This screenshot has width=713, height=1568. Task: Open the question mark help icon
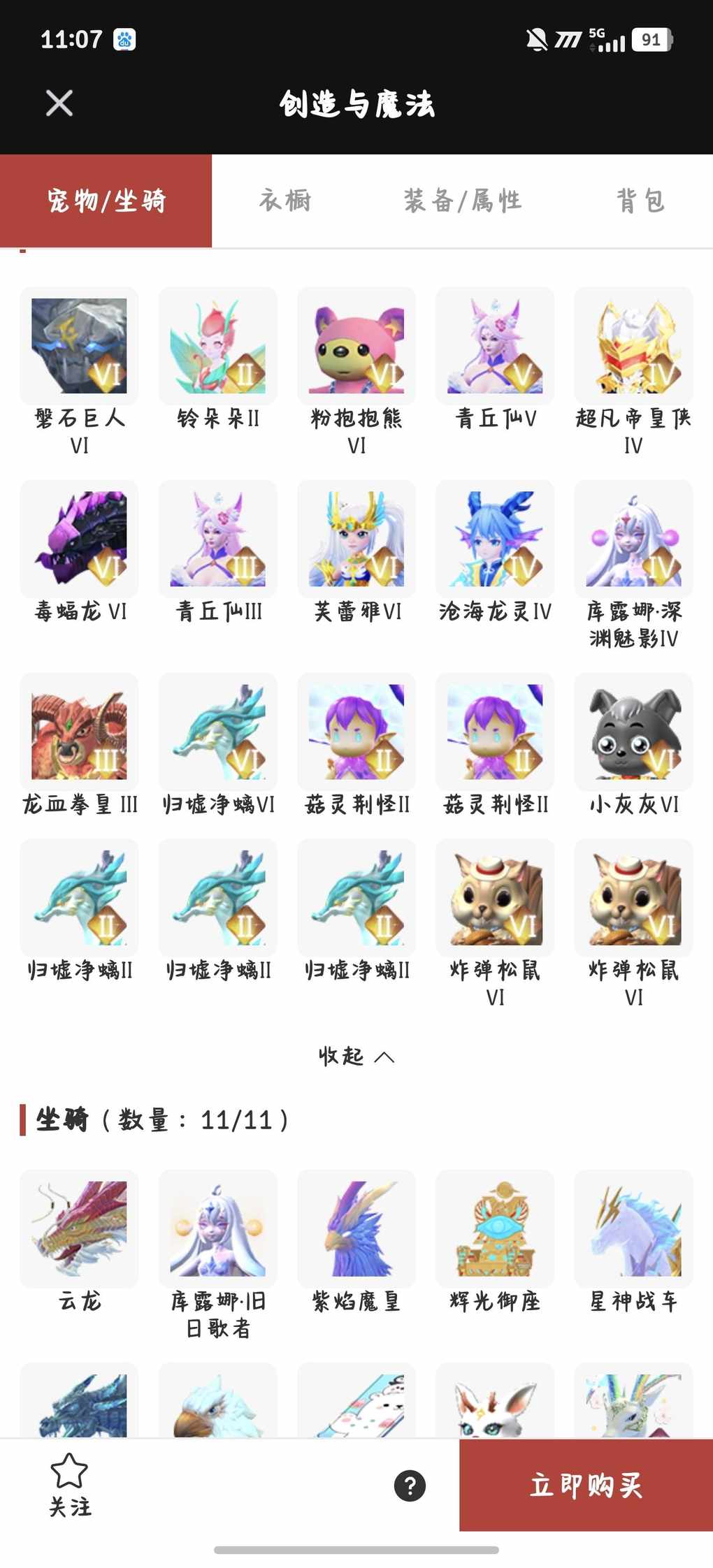(x=410, y=1486)
